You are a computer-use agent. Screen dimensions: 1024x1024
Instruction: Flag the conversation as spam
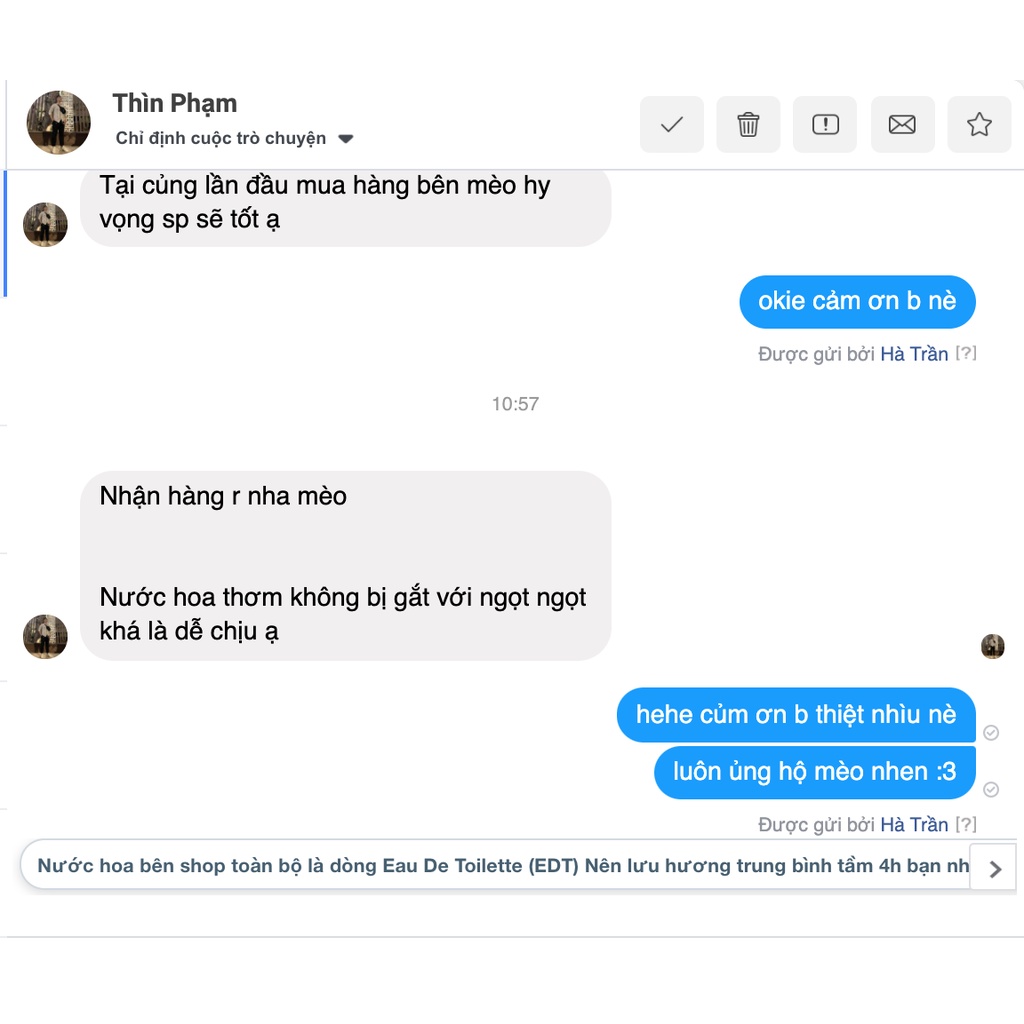pyautogui.click(x=825, y=125)
